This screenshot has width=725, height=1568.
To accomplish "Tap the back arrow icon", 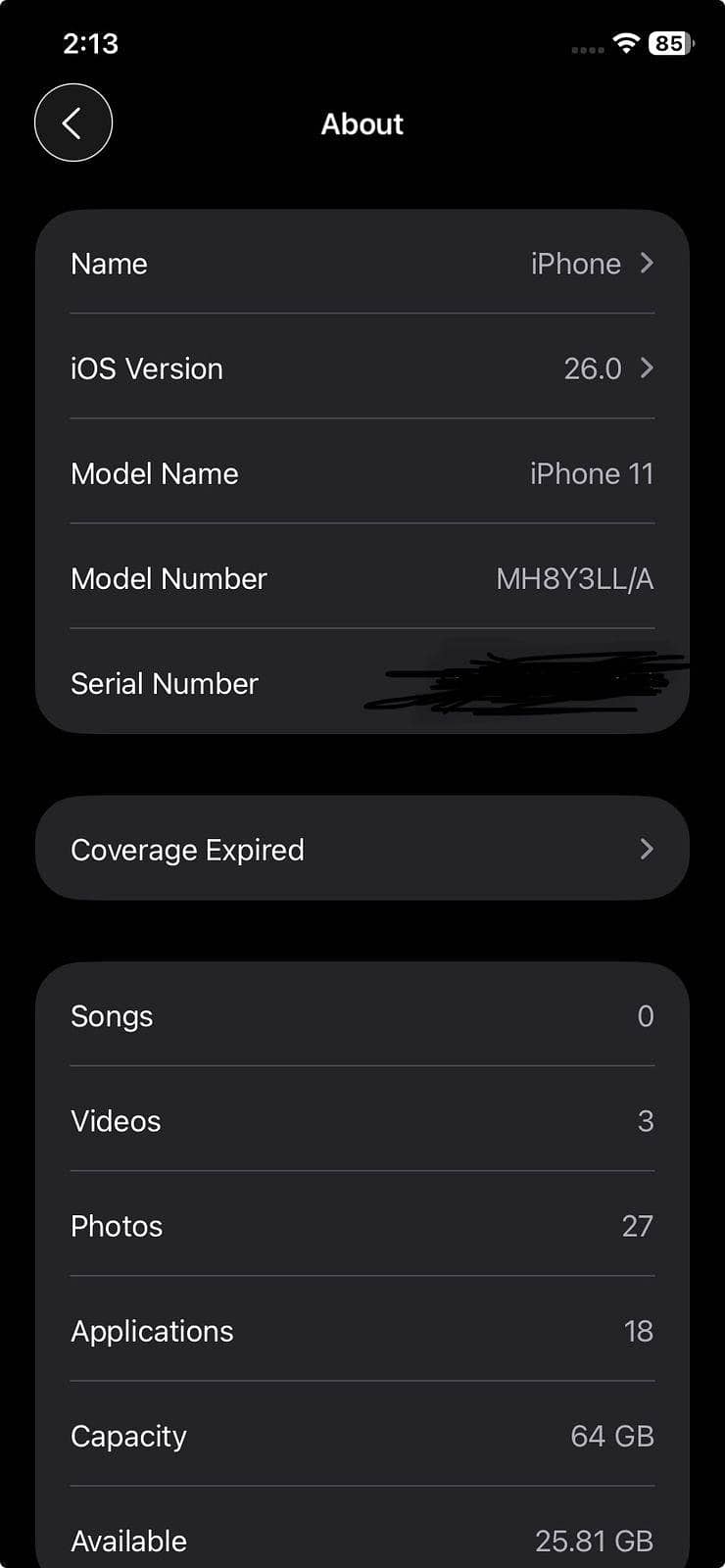I will [73, 122].
